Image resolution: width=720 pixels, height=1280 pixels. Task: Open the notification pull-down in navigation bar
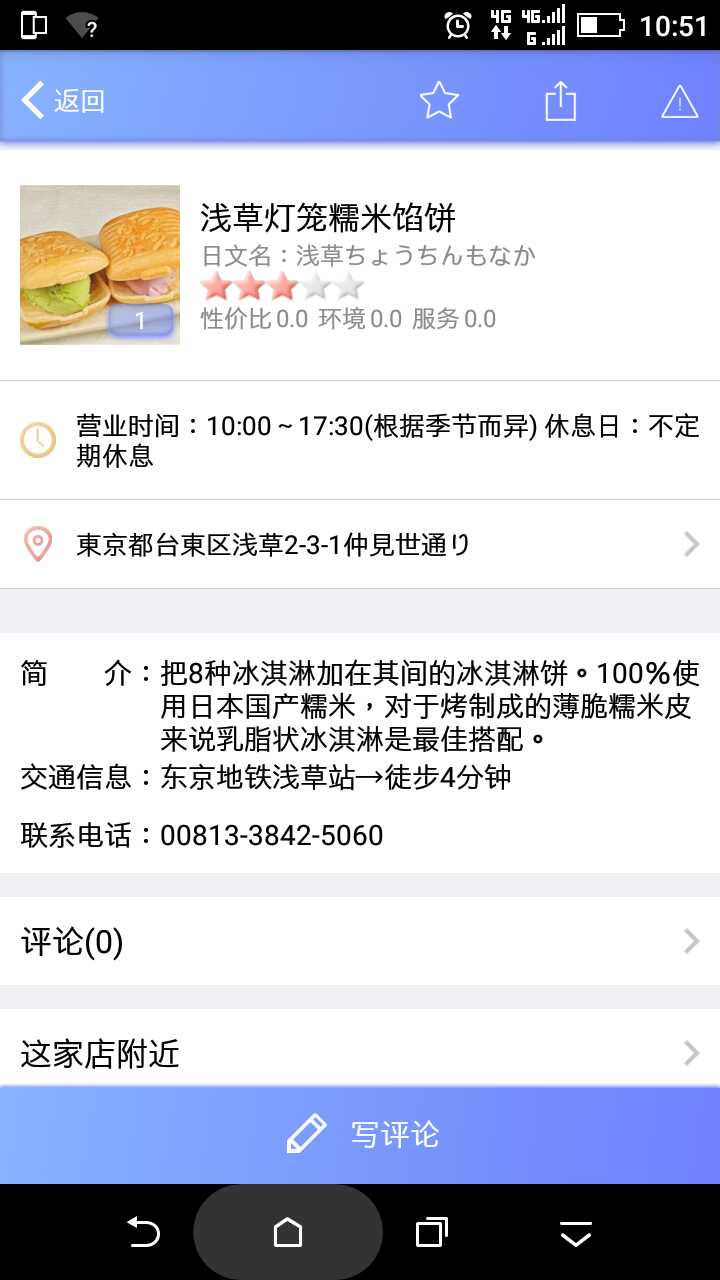click(x=573, y=1232)
